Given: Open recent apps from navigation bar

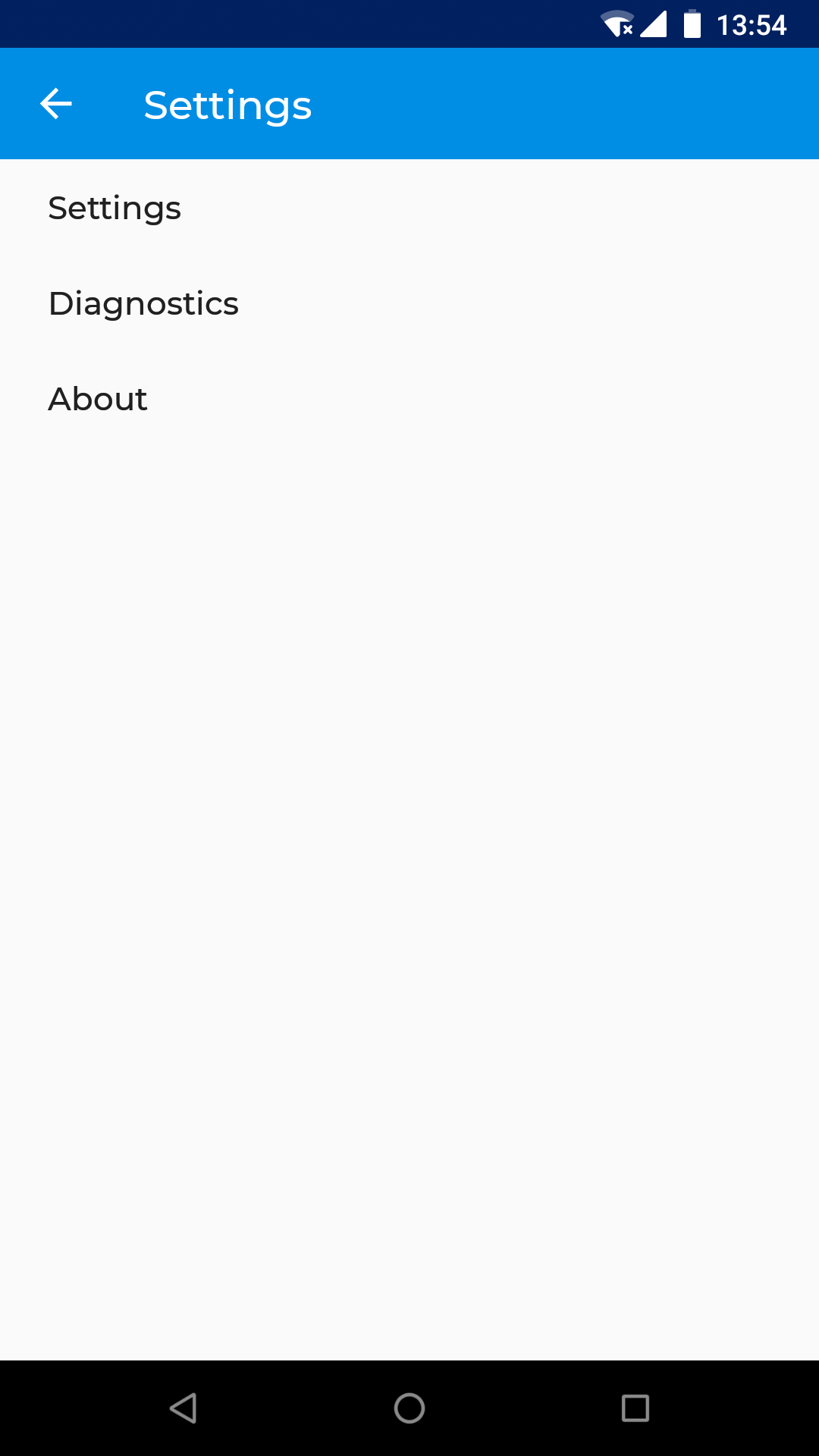Looking at the screenshot, I should [635, 1408].
